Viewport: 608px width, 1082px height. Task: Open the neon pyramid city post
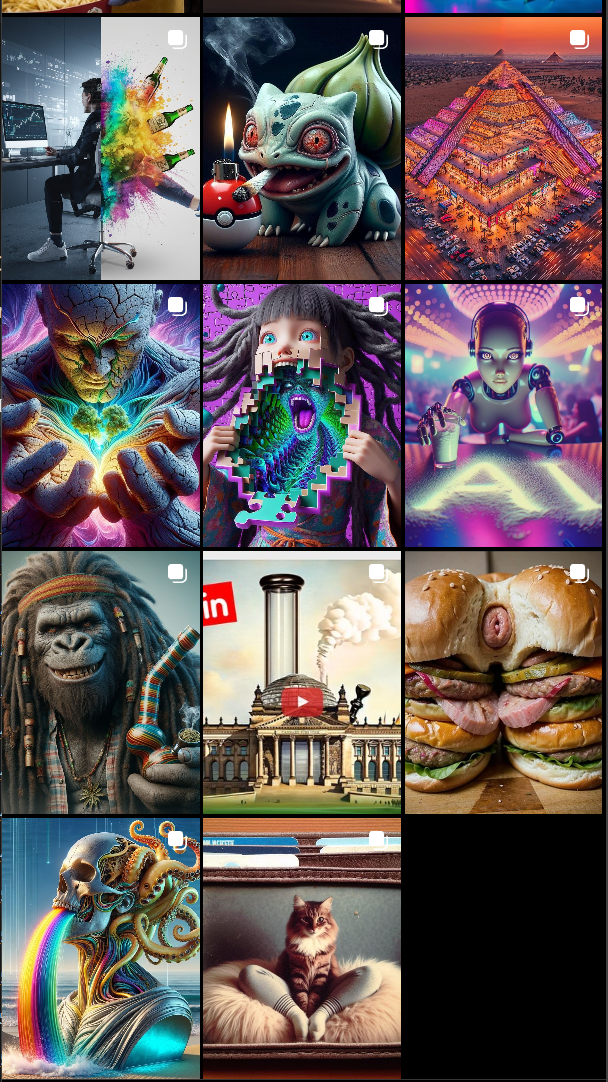[504, 148]
